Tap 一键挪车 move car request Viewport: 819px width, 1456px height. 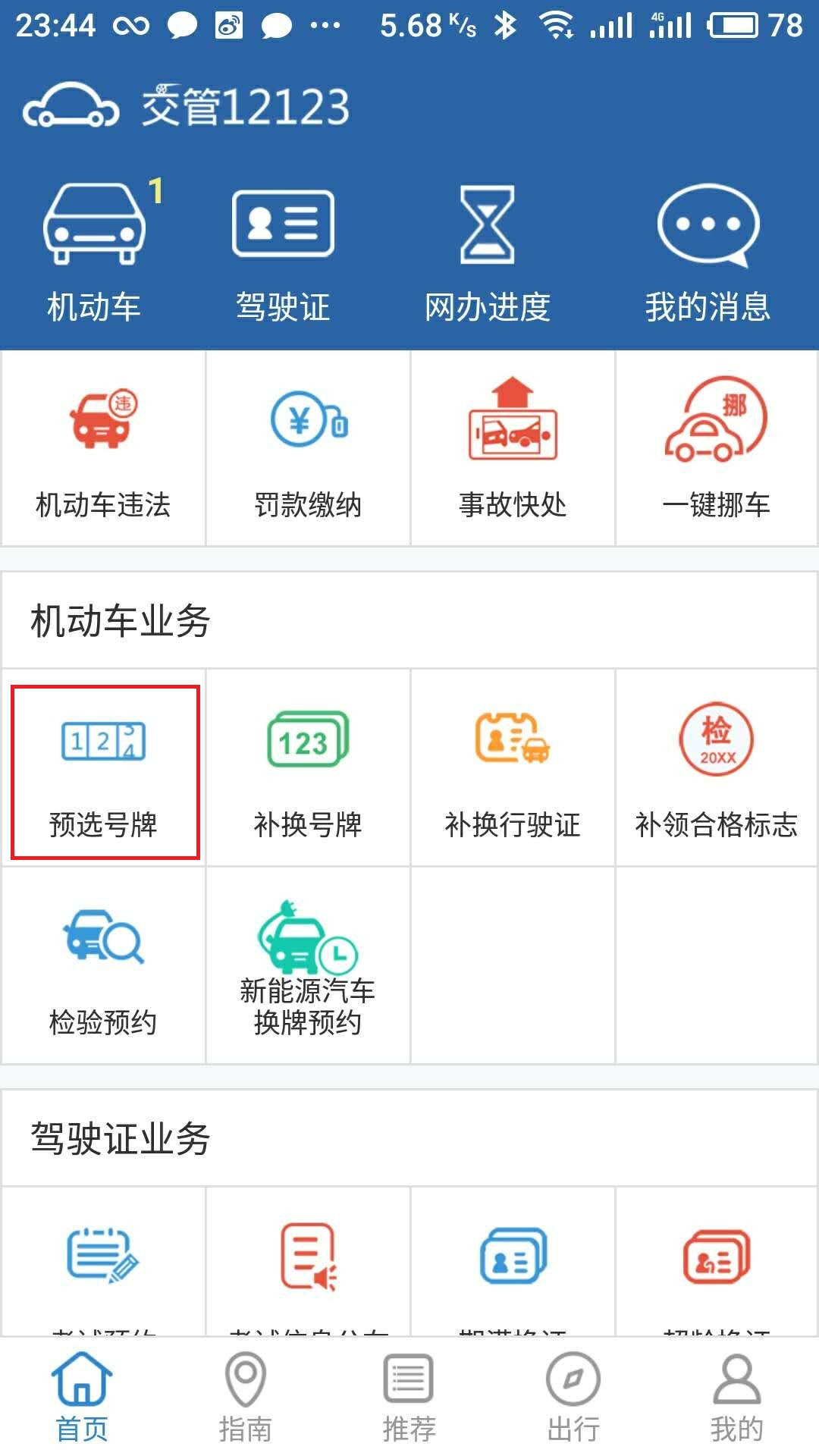pyautogui.click(x=717, y=449)
